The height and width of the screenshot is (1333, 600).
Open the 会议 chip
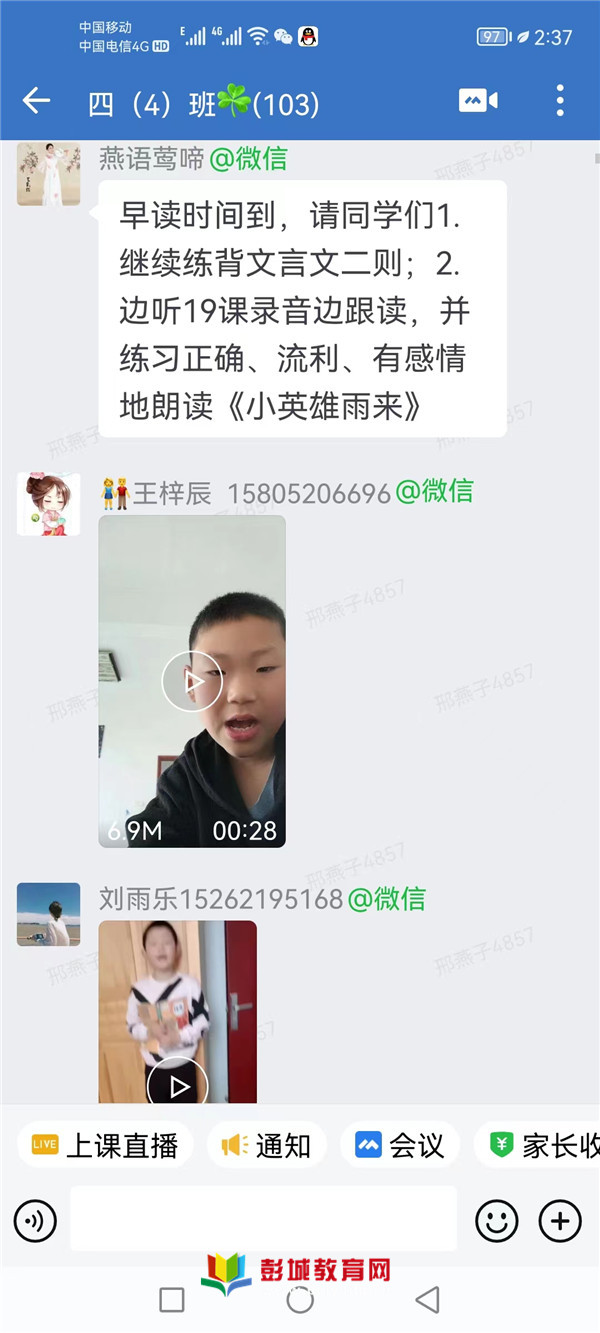(x=400, y=1145)
